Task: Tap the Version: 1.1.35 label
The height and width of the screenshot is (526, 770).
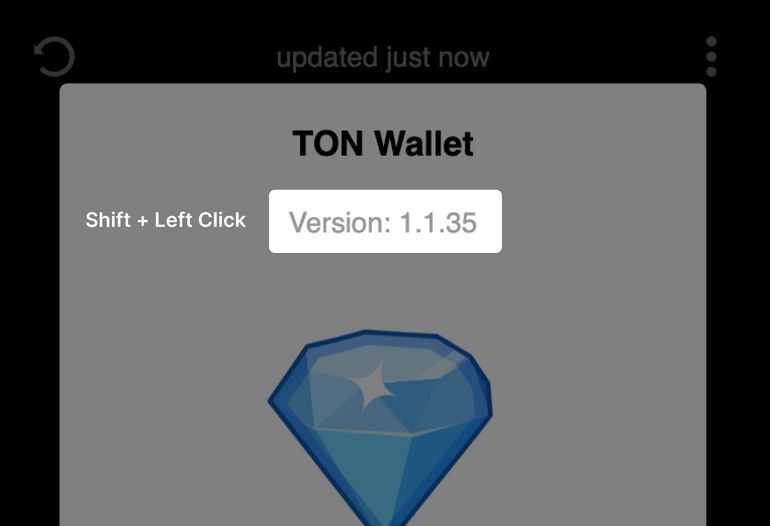Action: coord(384,222)
